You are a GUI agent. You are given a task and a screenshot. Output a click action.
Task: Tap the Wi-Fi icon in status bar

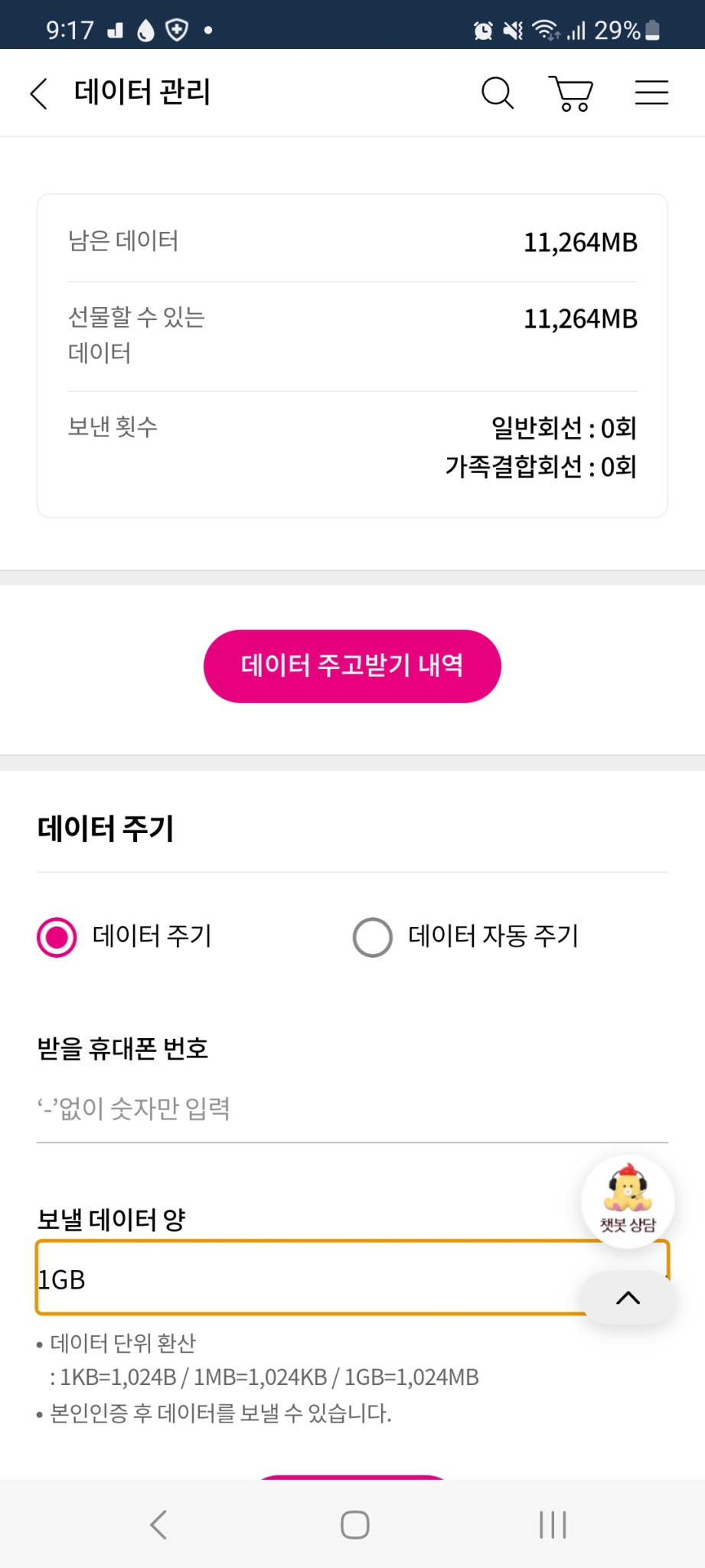point(545,29)
